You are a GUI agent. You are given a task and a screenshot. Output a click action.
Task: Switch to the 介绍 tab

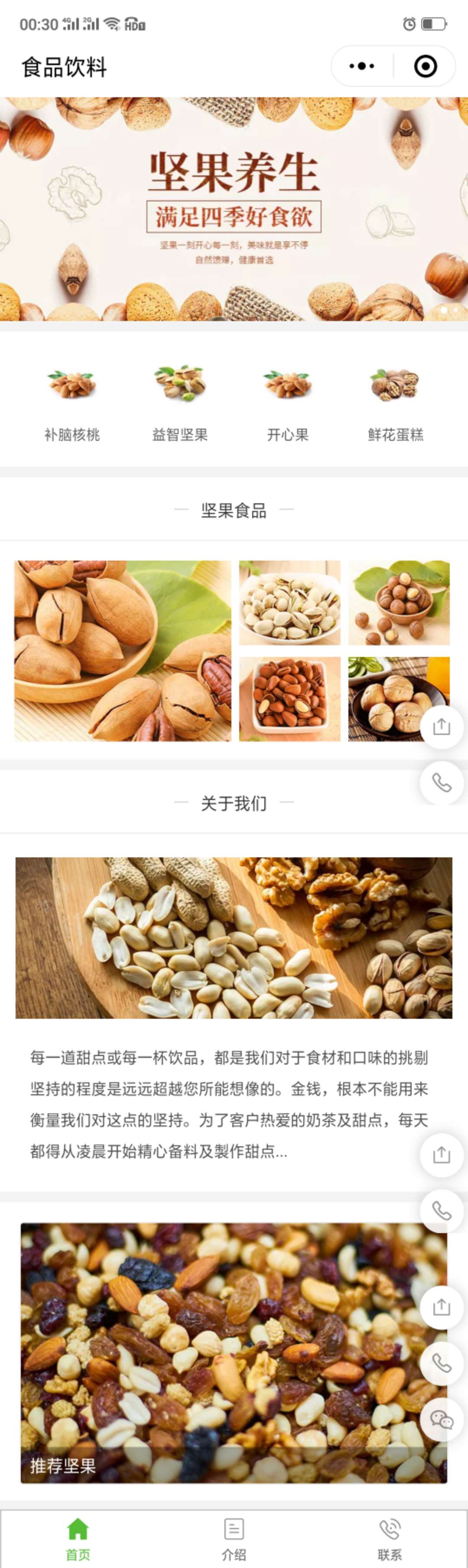pyautogui.click(x=234, y=1539)
